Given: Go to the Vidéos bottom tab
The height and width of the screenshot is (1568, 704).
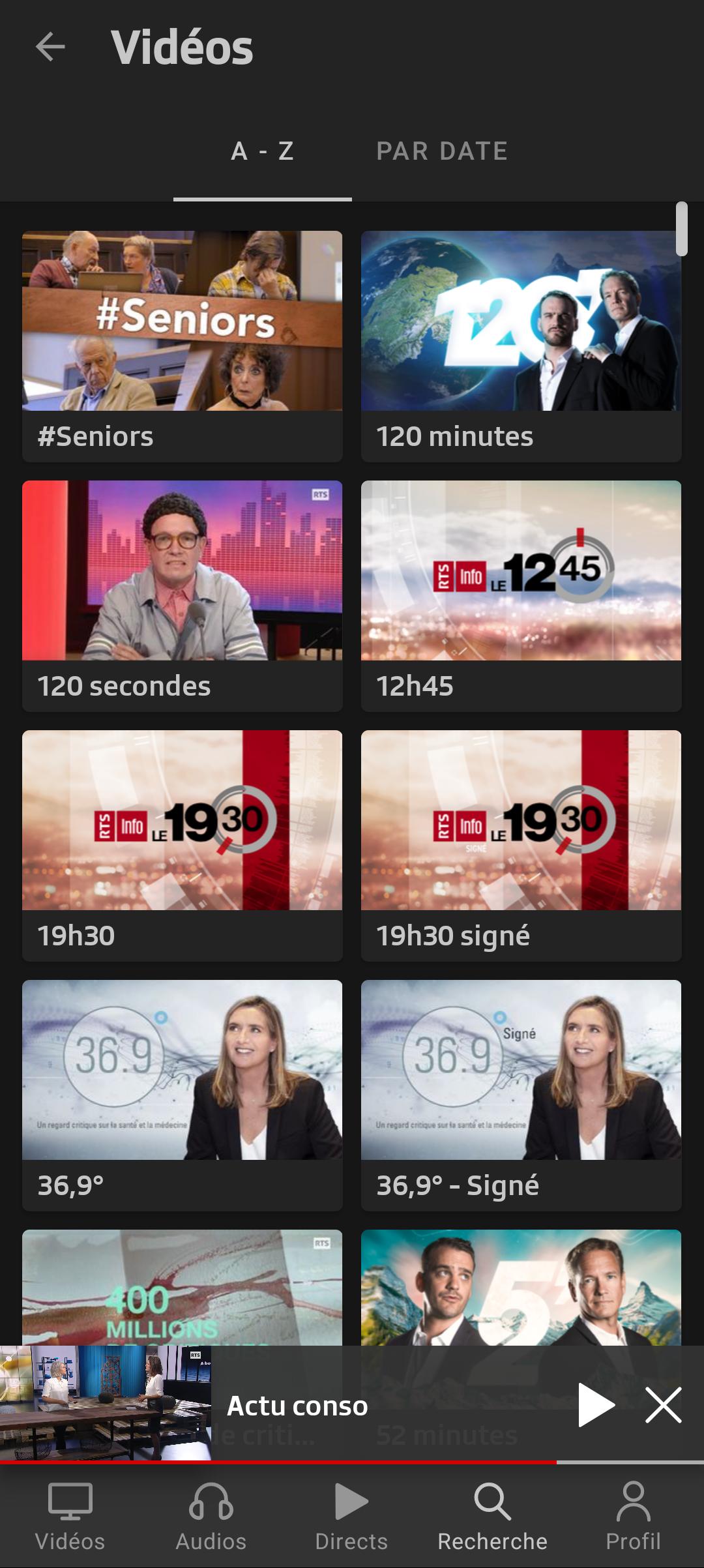Looking at the screenshot, I should click(70, 1516).
